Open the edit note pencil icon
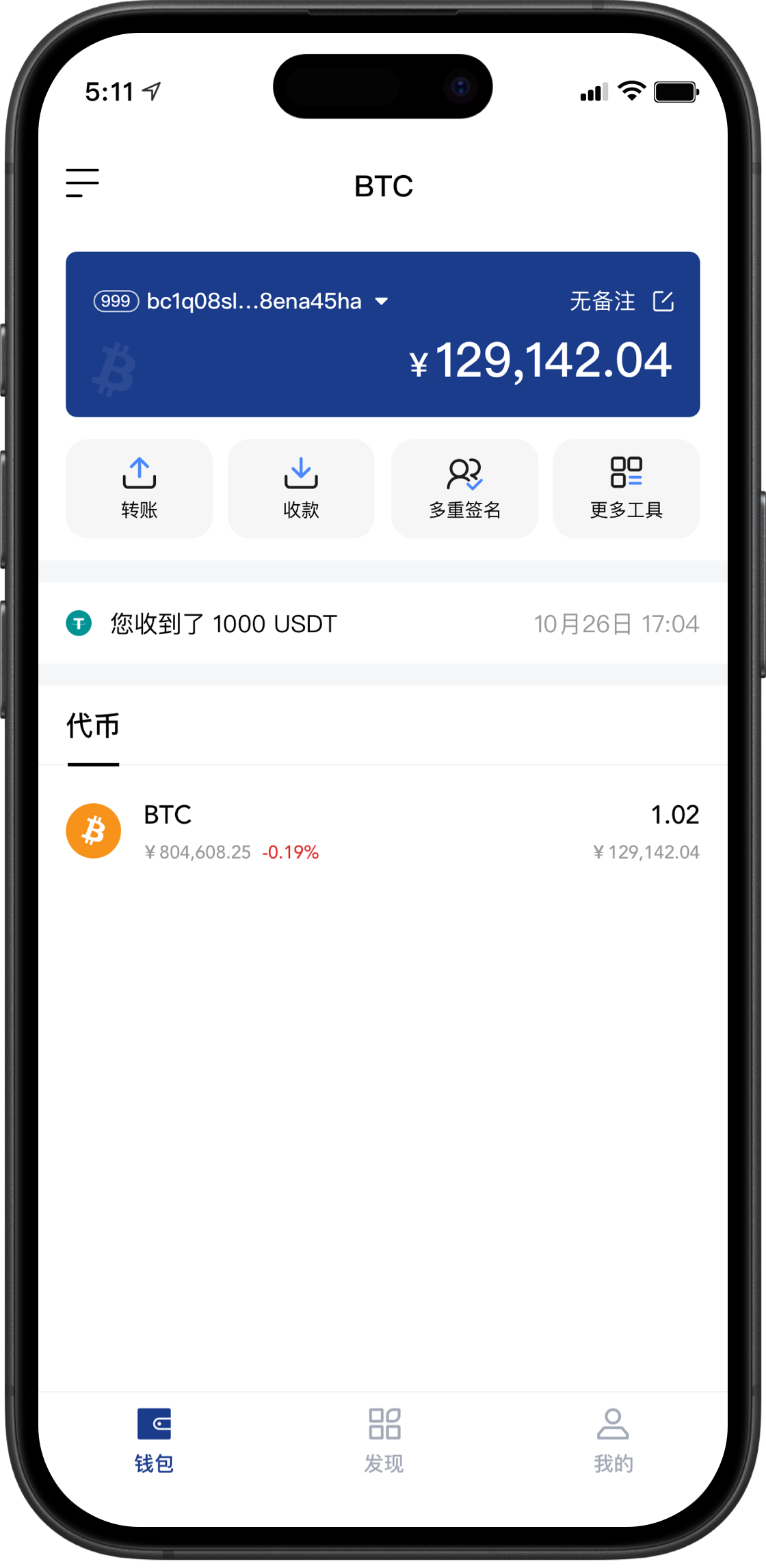Image resolution: width=766 pixels, height=1568 pixels. coord(663,301)
